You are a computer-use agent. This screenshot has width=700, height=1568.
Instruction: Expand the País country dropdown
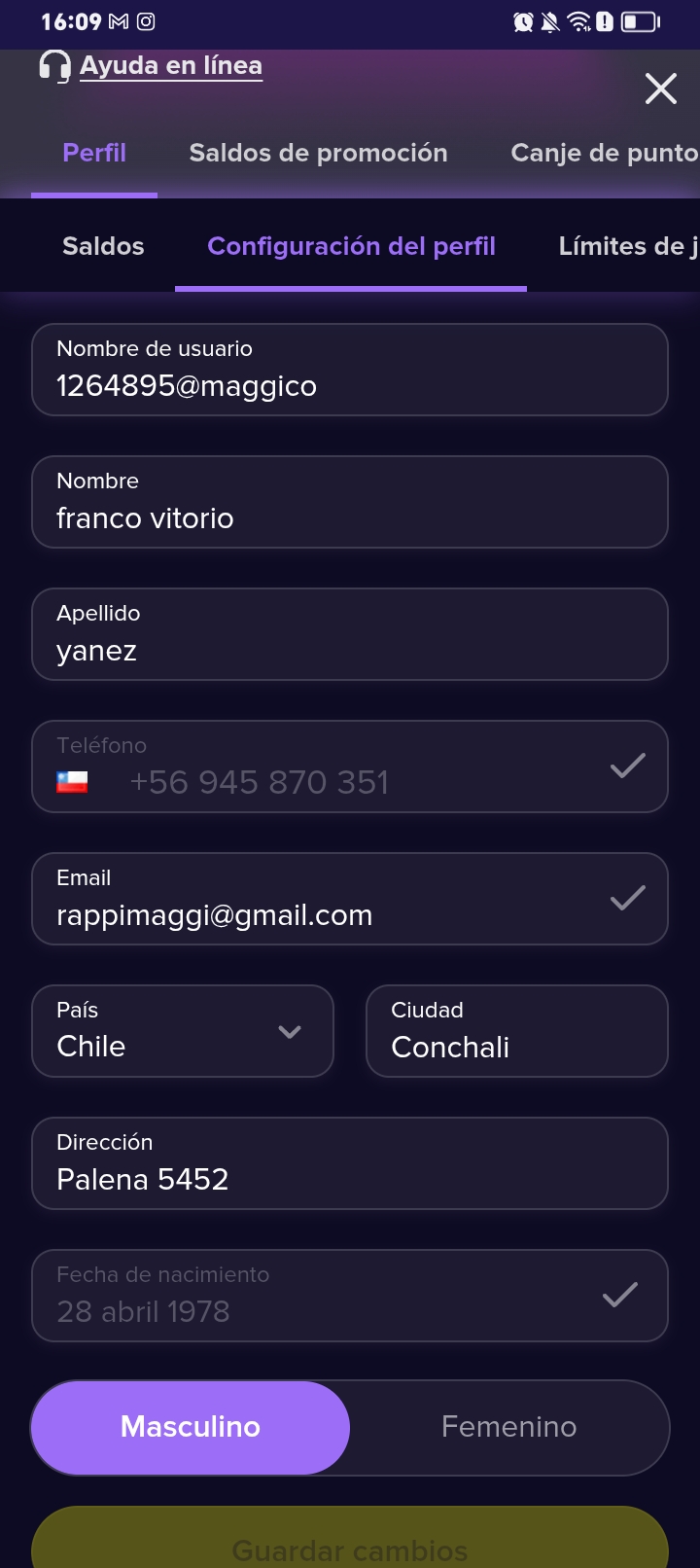(289, 1034)
